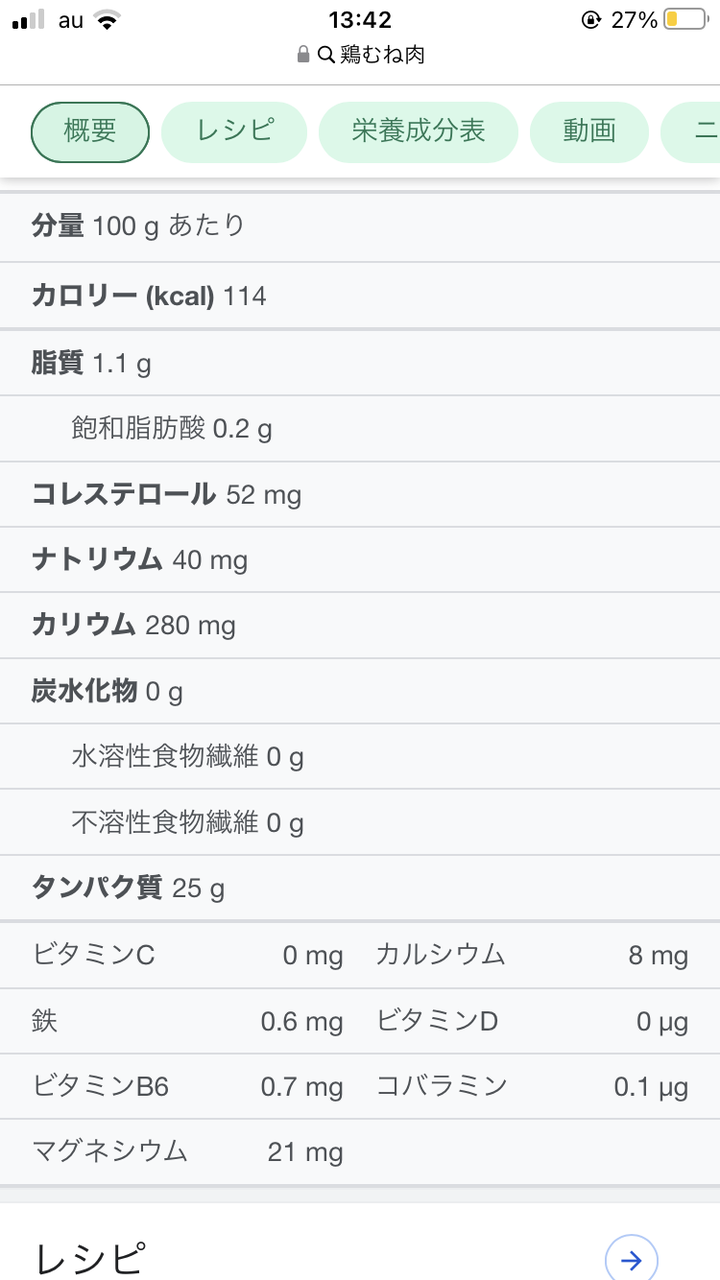Switch to the レシピ chip

(234, 131)
